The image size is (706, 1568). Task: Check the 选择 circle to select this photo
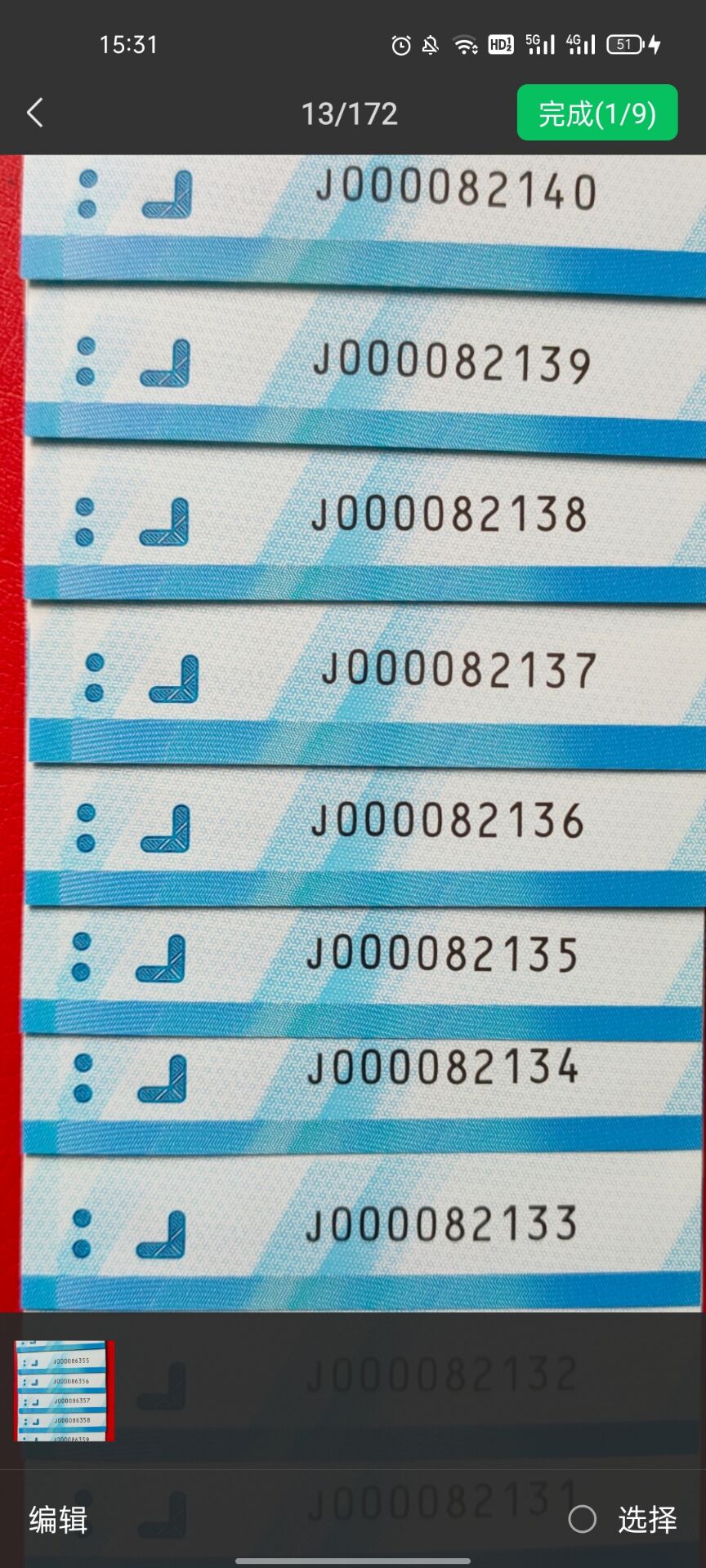(583, 1520)
